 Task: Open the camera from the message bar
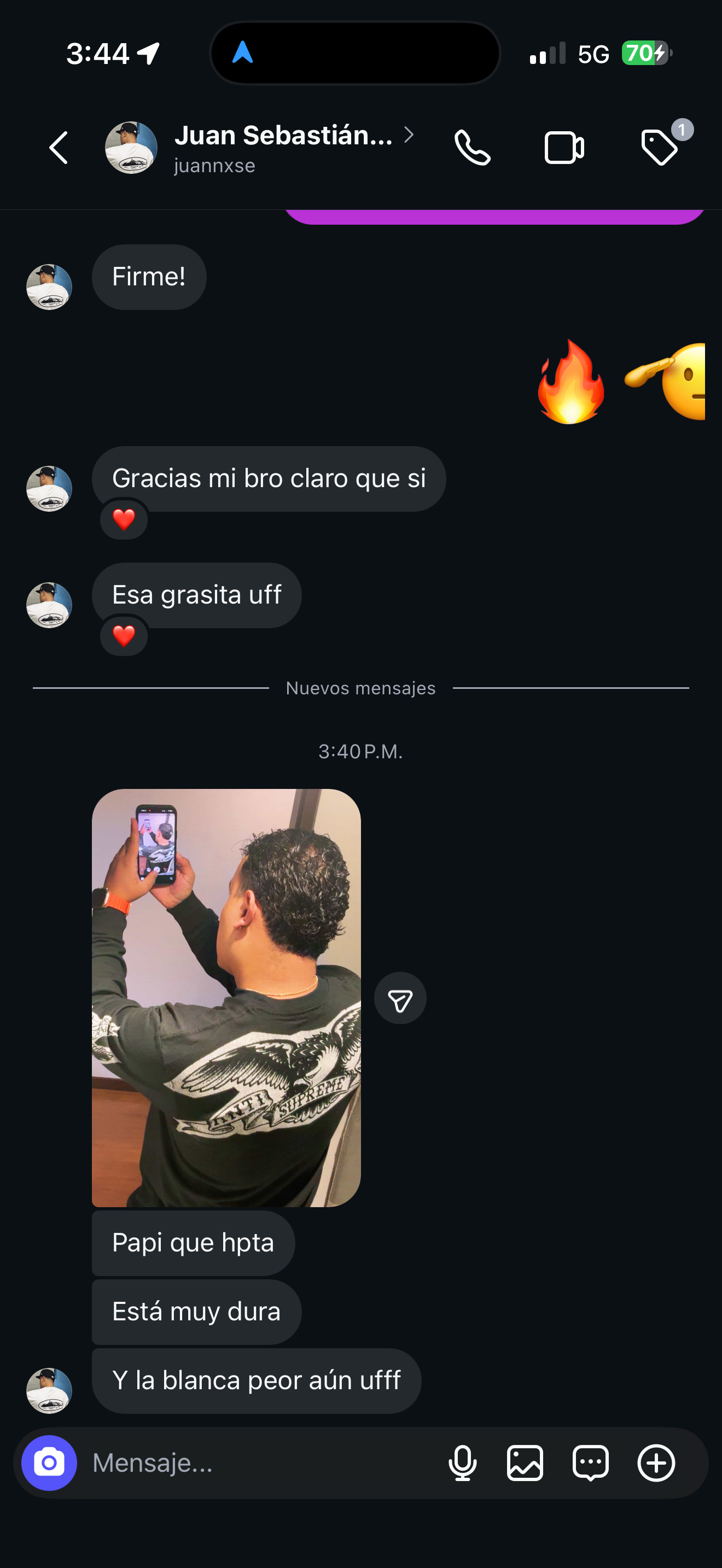(x=49, y=1462)
